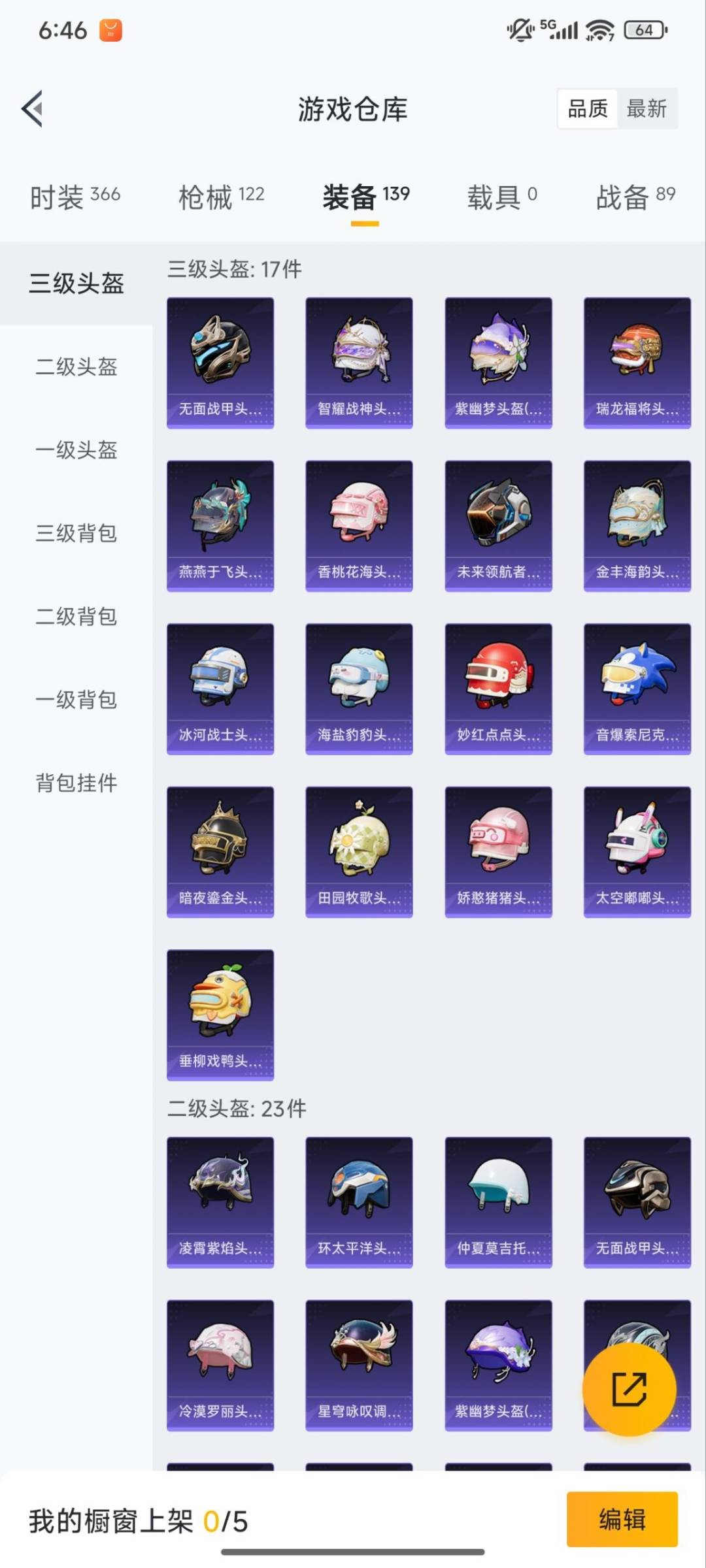Open the 海盐豹豹 helmet thumbnail
The width and height of the screenshot is (706, 1568).
359,687
